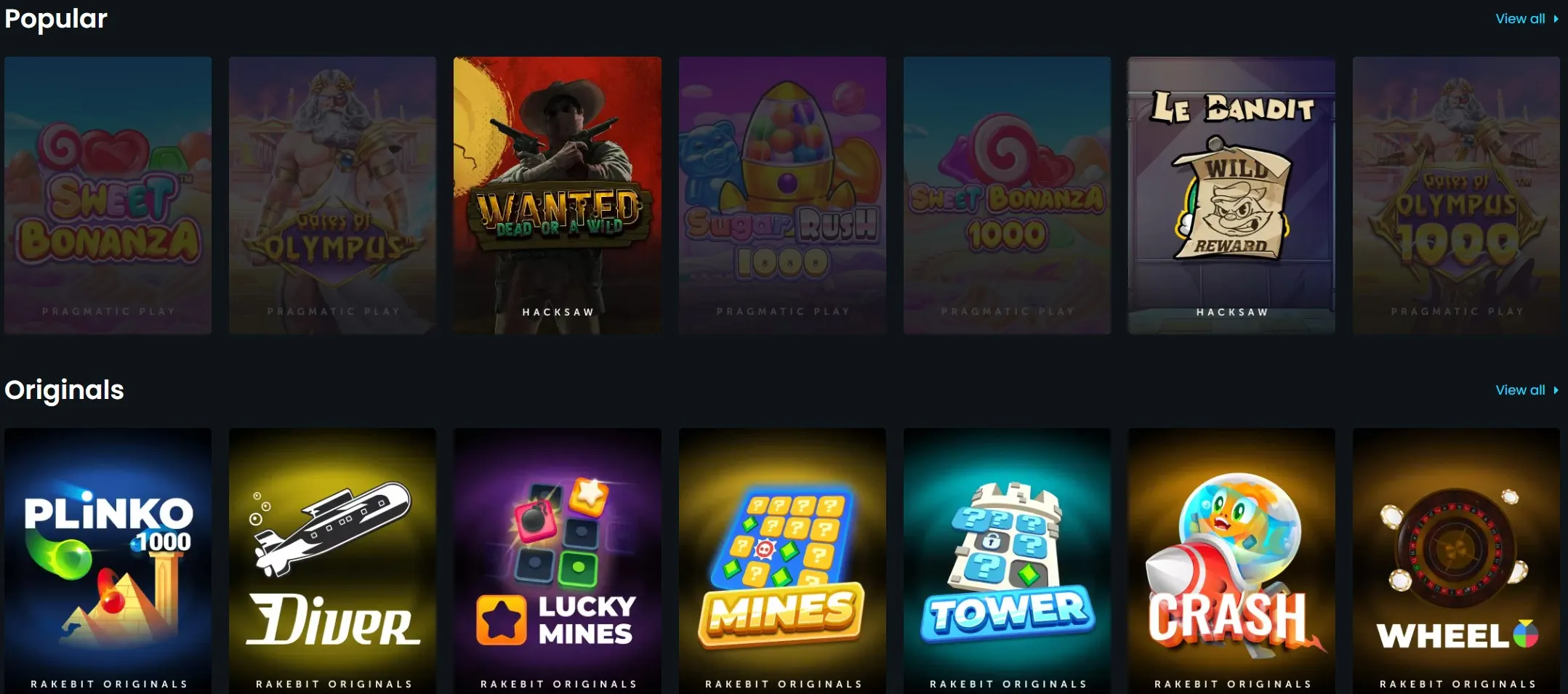Launch Lucky Mines game
Screen dimensions: 1568x694
(557, 560)
